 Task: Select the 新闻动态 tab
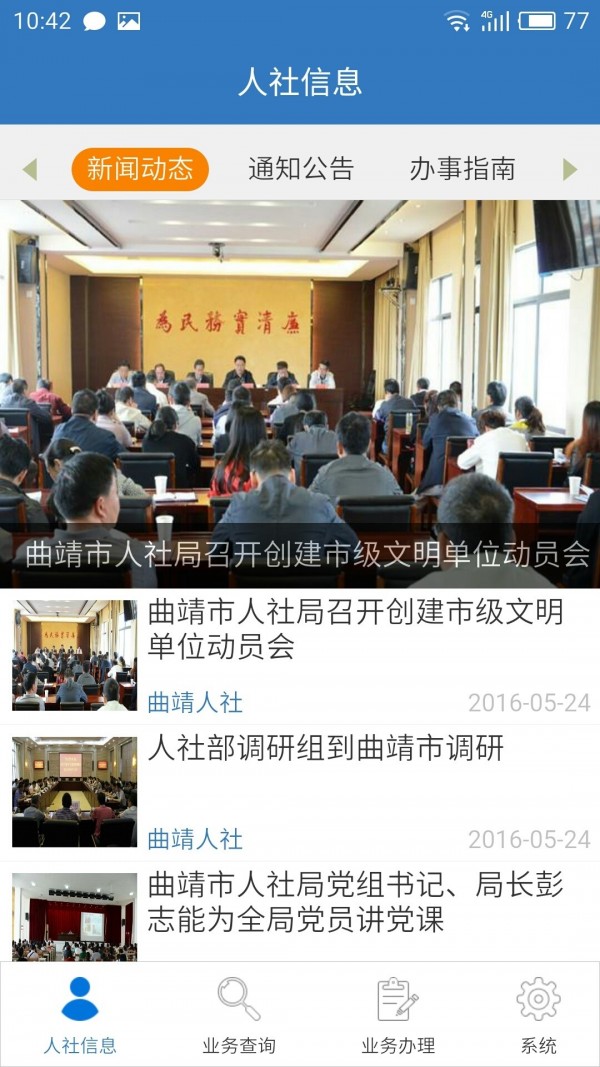[x=140, y=169]
